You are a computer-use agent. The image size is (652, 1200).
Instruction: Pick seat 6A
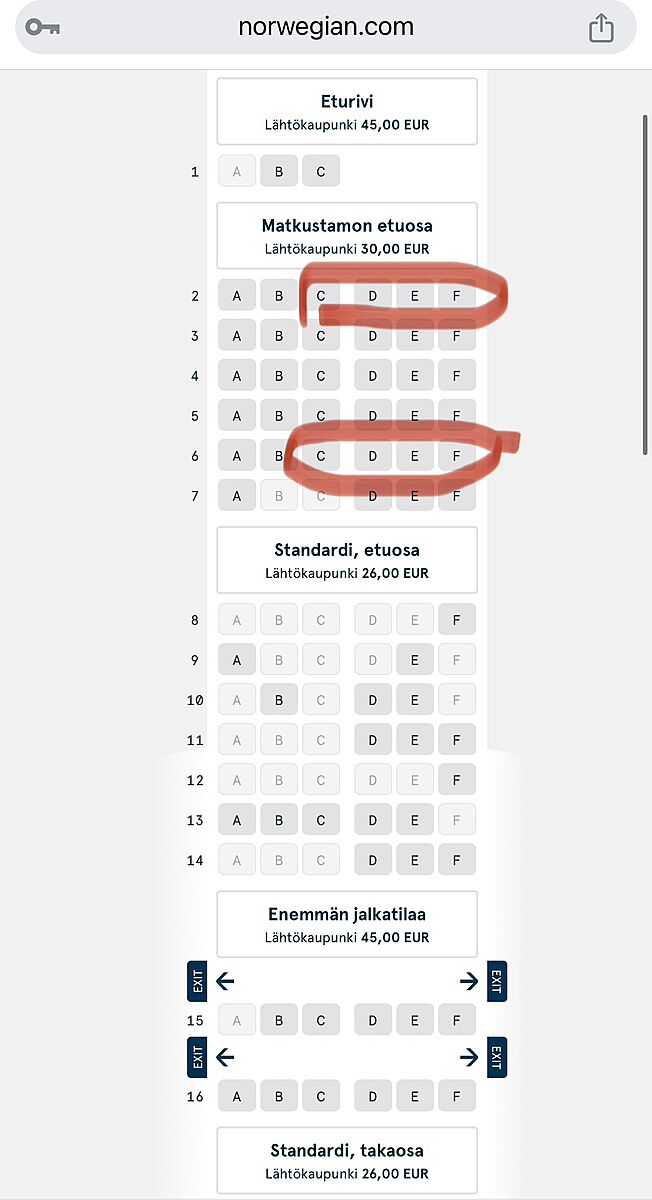tap(237, 456)
